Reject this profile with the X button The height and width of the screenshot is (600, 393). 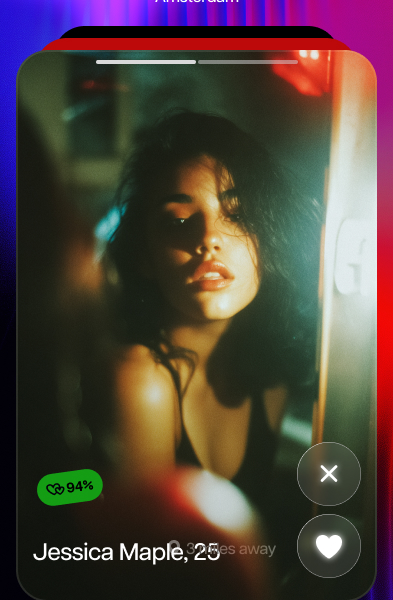tap(329, 474)
